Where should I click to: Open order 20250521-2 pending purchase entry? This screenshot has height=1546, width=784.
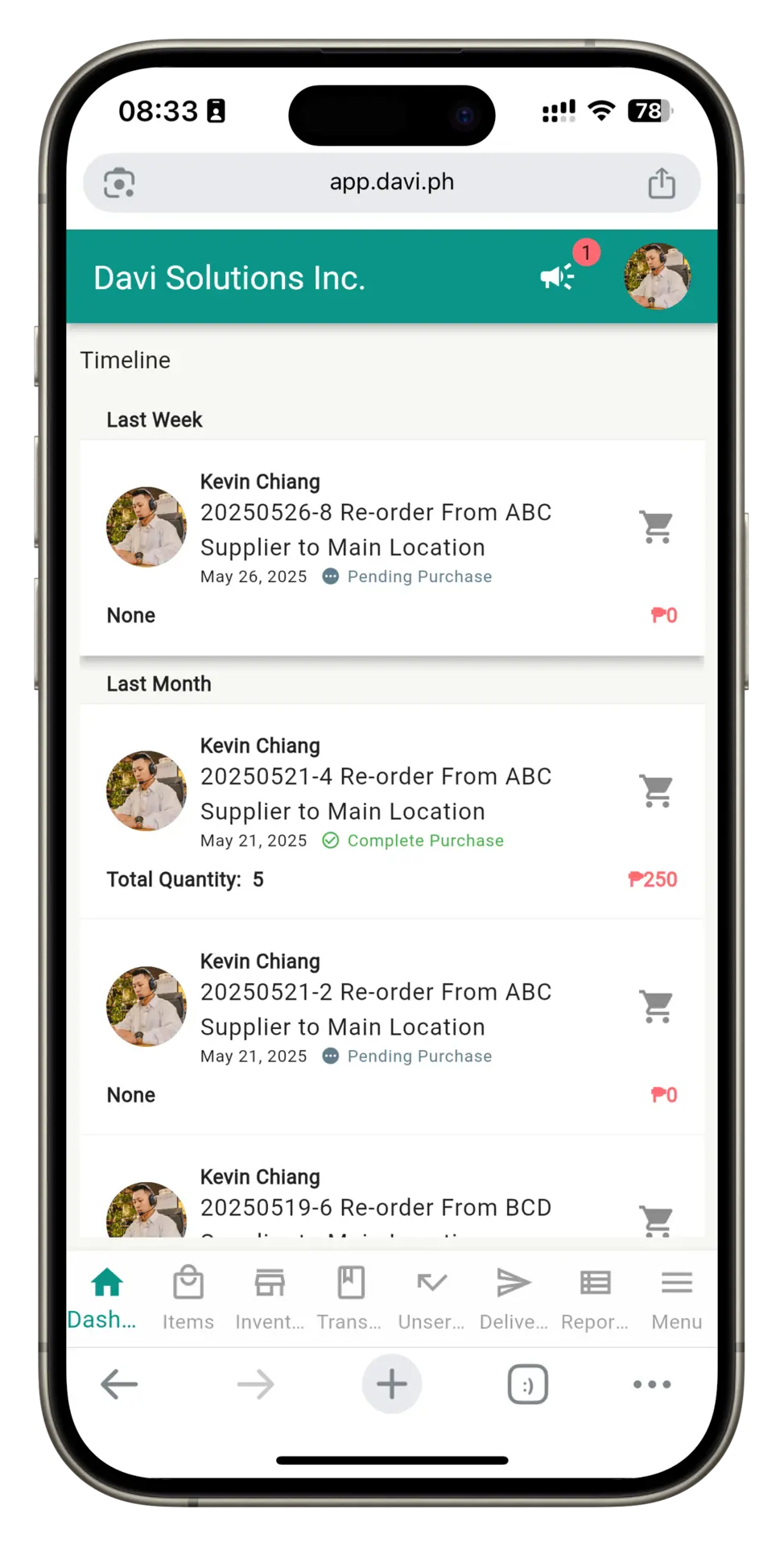coord(376,1009)
